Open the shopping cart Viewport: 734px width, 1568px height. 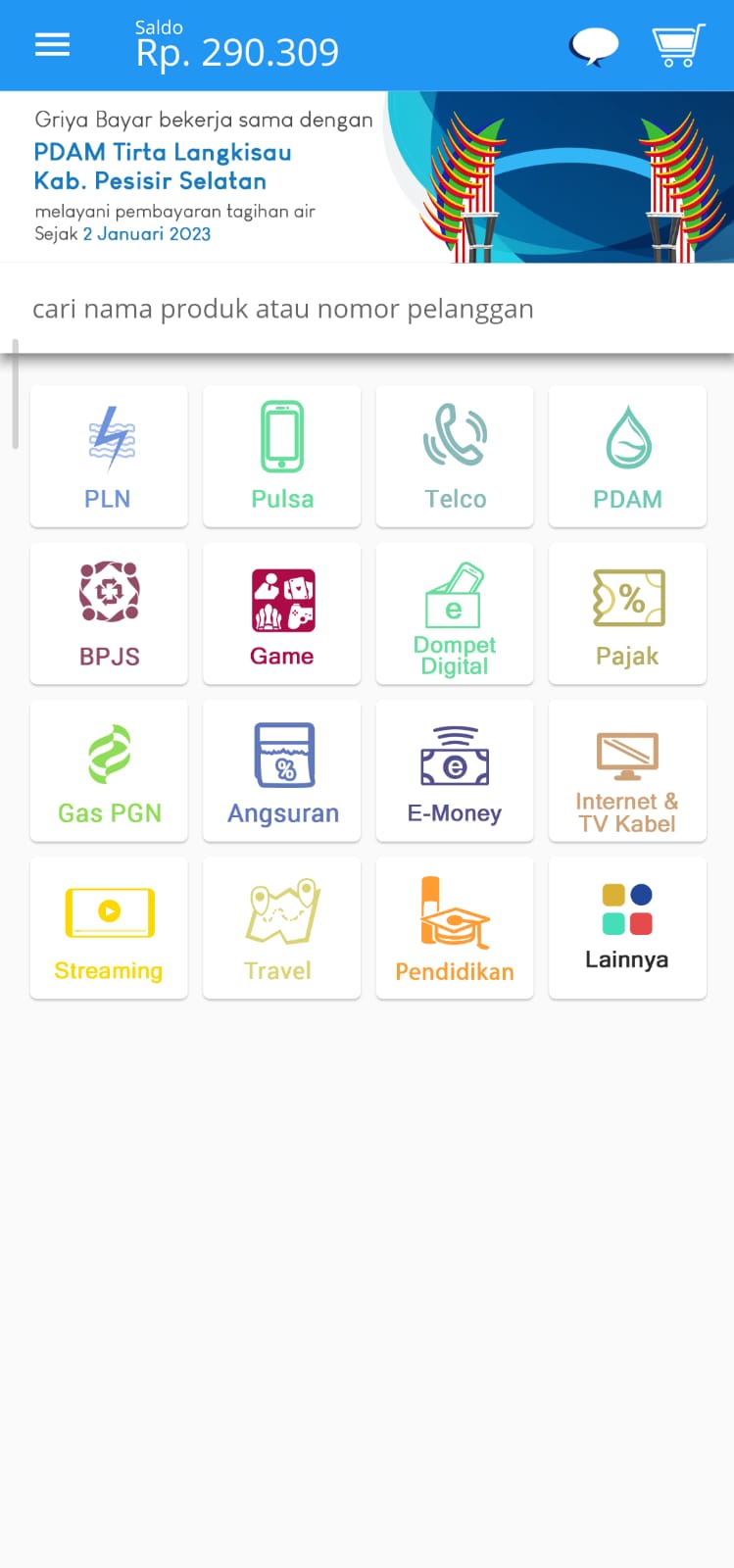(678, 45)
